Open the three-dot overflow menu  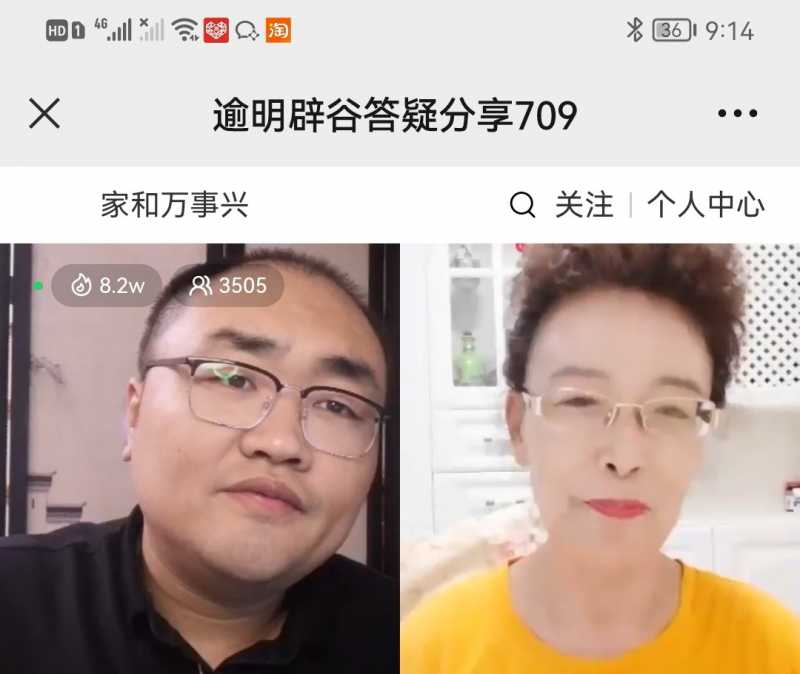737,114
